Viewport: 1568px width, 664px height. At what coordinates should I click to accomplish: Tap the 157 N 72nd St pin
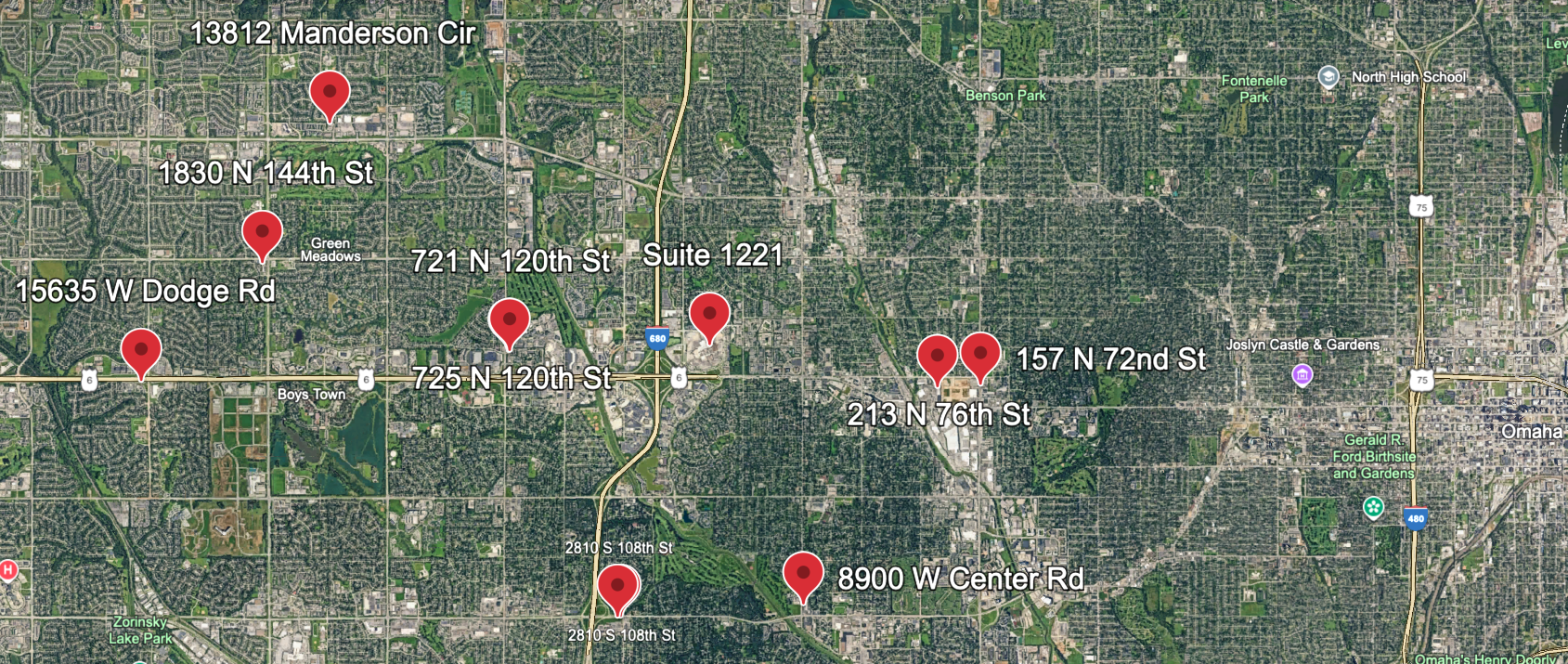(980, 355)
